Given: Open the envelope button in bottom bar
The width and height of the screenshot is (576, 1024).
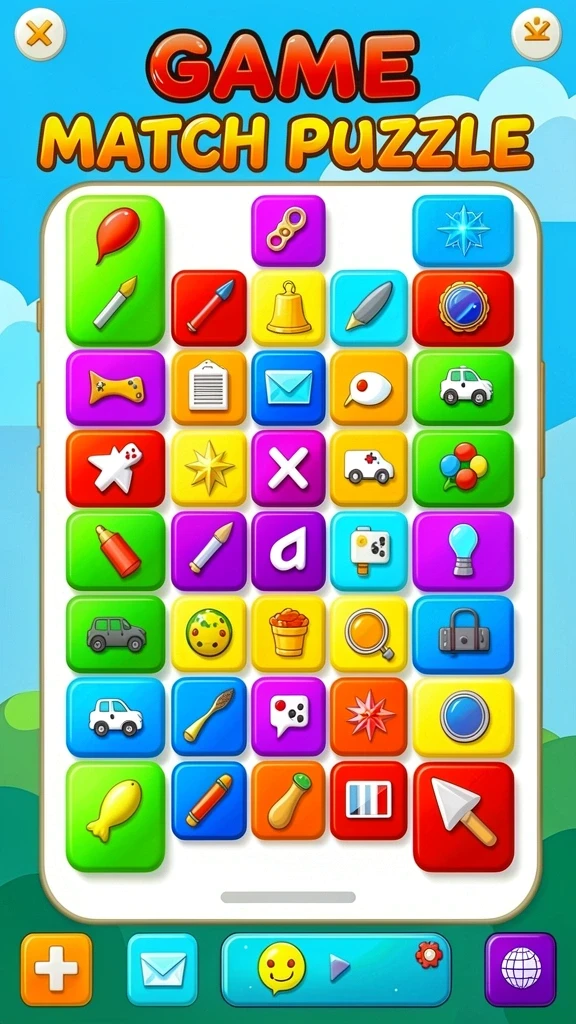Looking at the screenshot, I should [162, 969].
